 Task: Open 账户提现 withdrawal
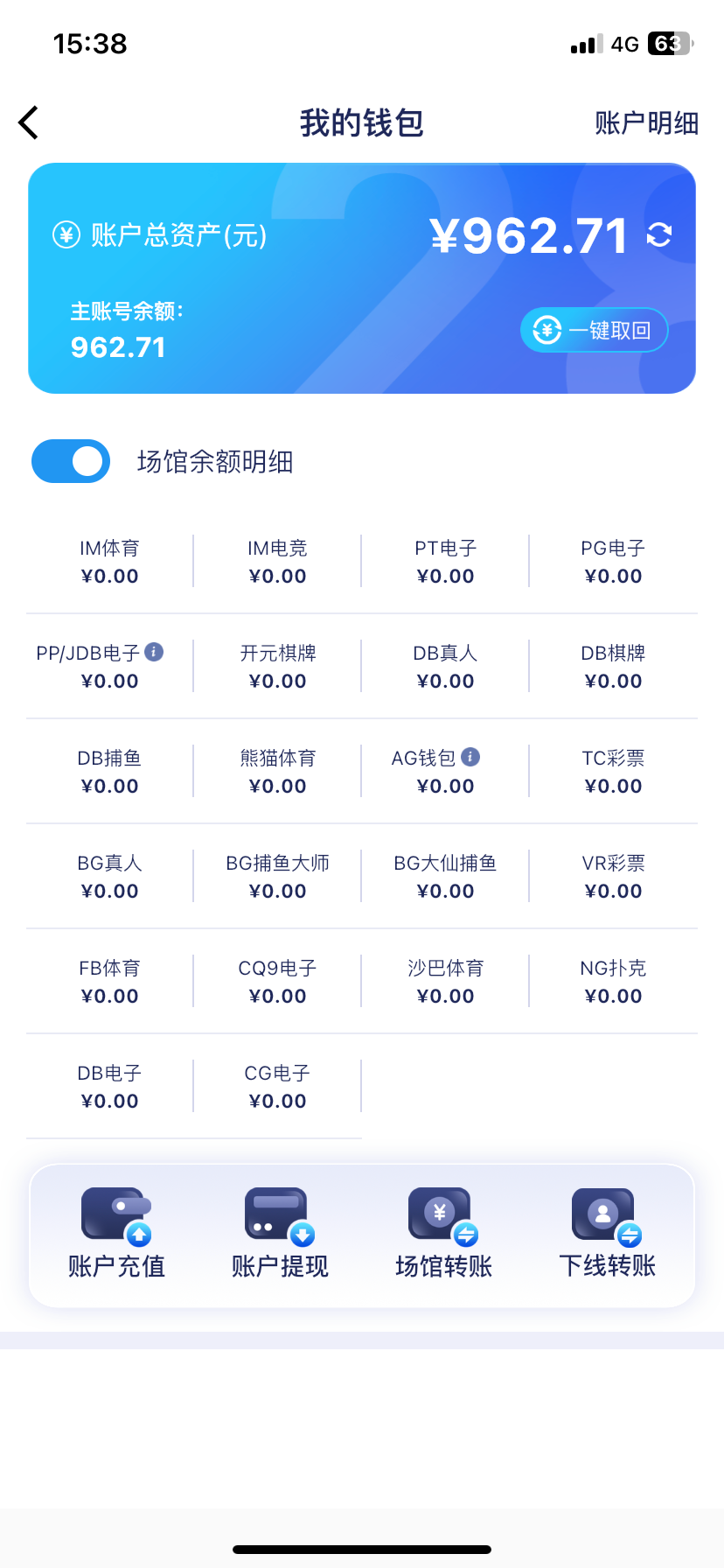coord(280,1234)
